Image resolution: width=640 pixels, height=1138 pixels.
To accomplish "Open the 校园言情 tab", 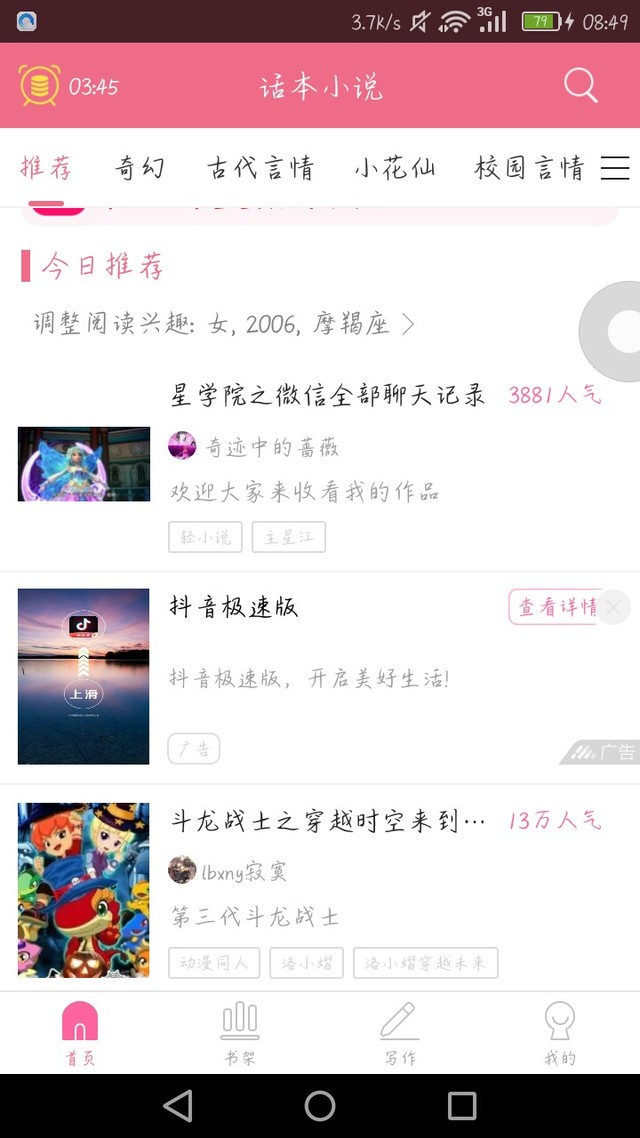I will [x=529, y=168].
